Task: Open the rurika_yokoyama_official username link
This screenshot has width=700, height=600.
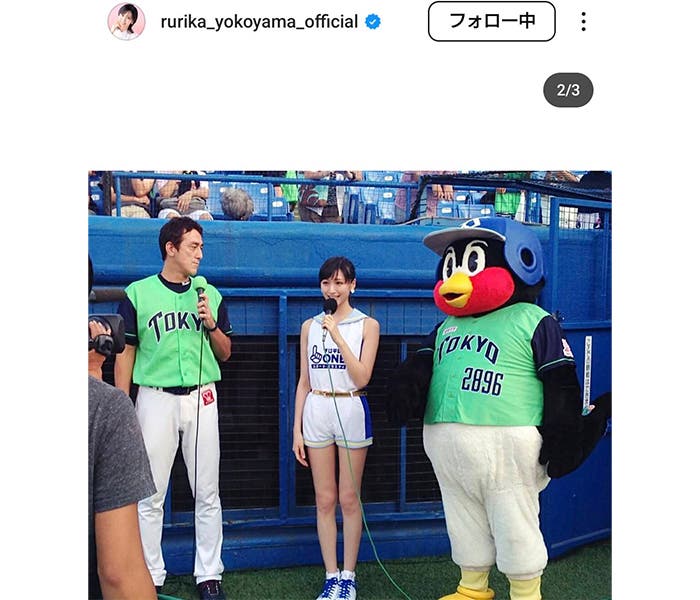Action: coord(259,22)
